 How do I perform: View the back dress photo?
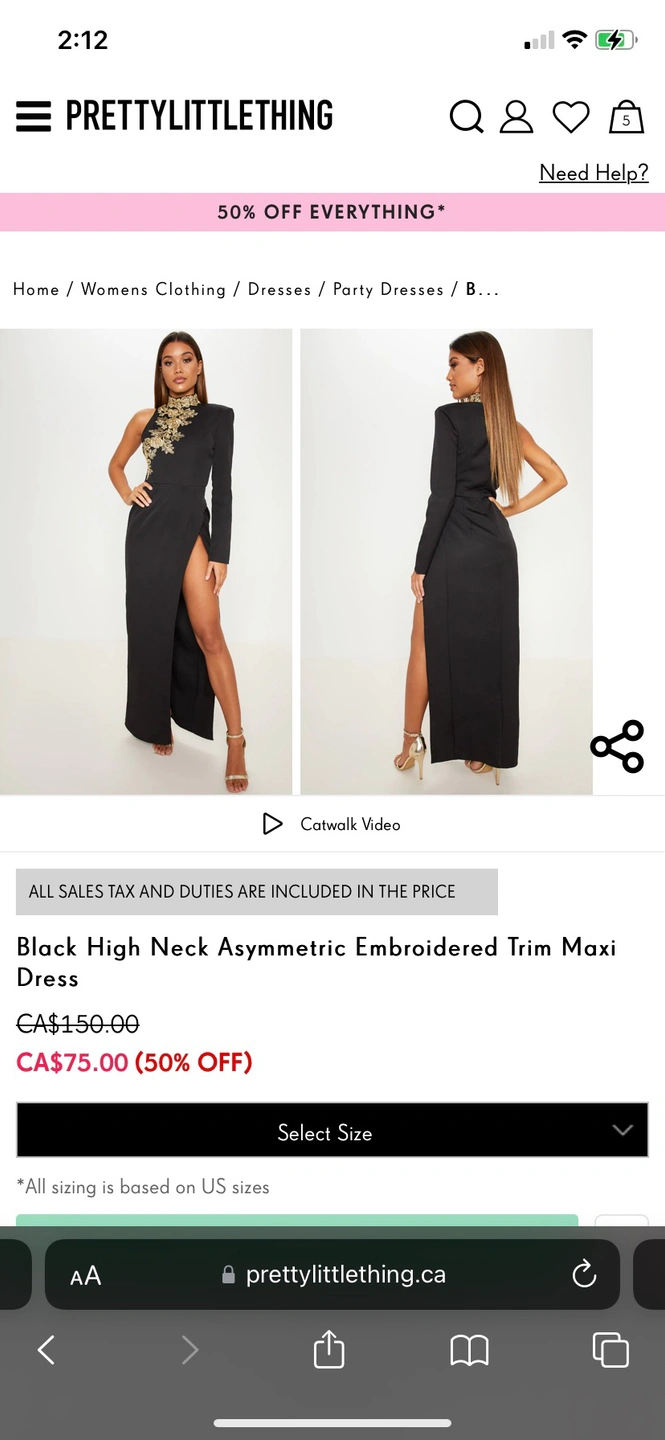coord(446,561)
